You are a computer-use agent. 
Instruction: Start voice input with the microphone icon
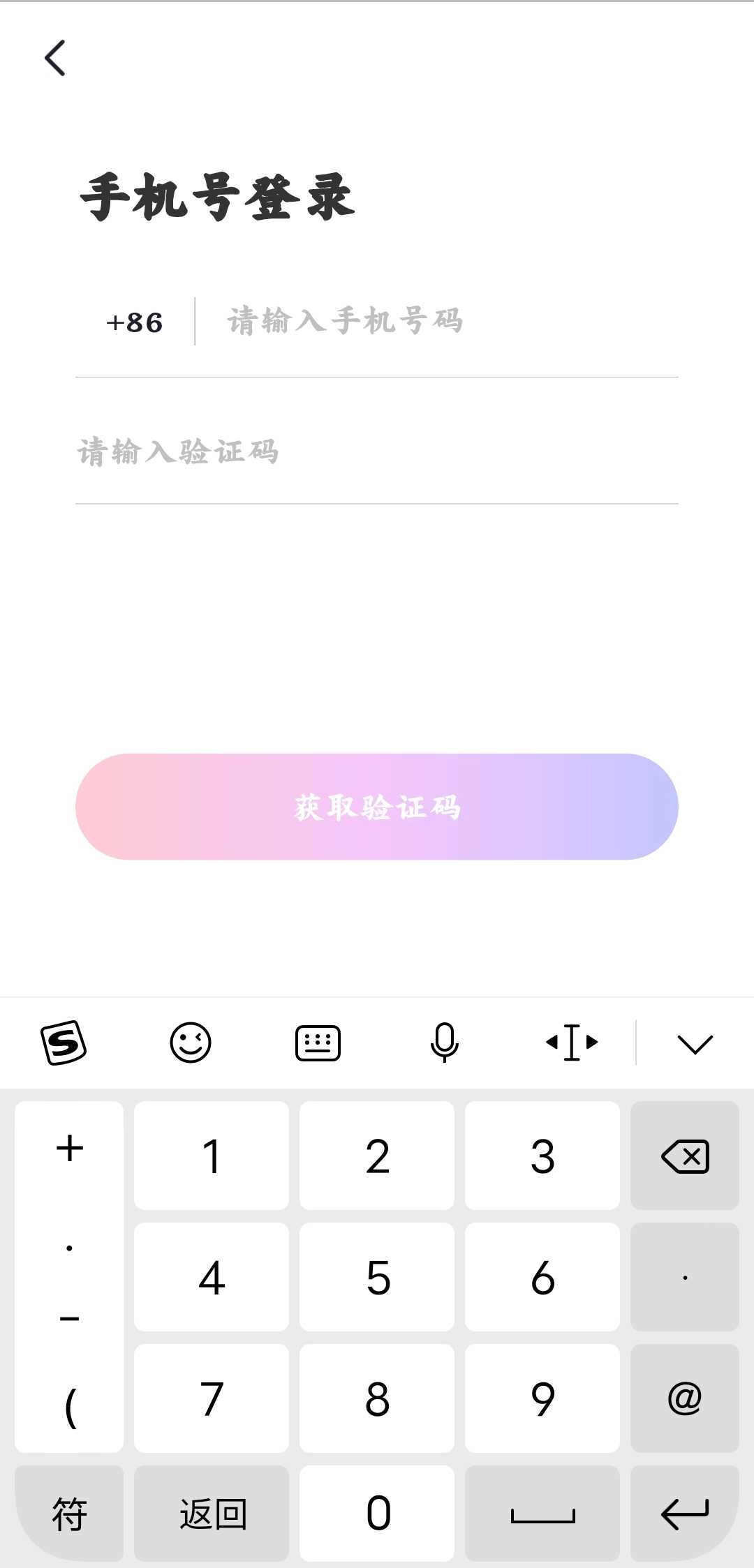[445, 1043]
